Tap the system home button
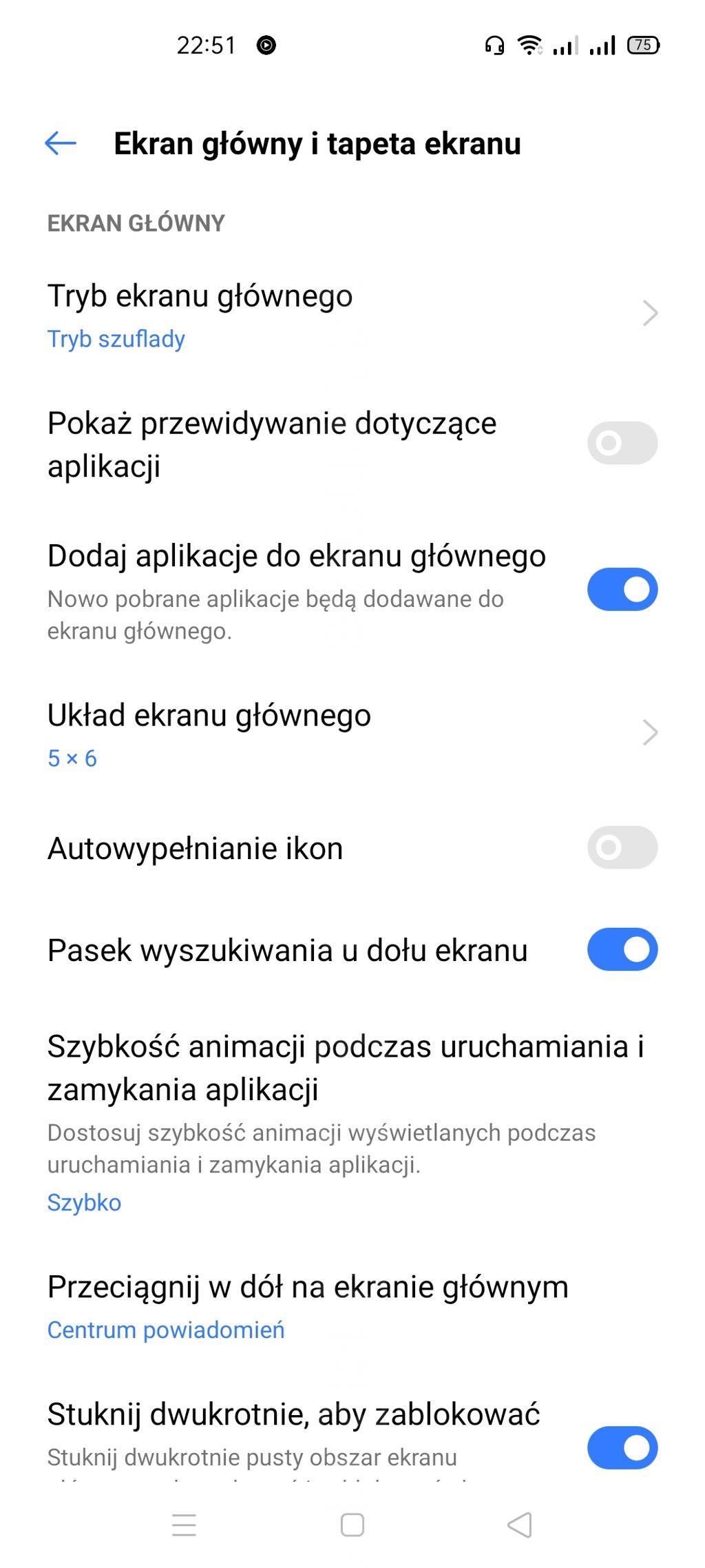 pyautogui.click(x=352, y=1525)
